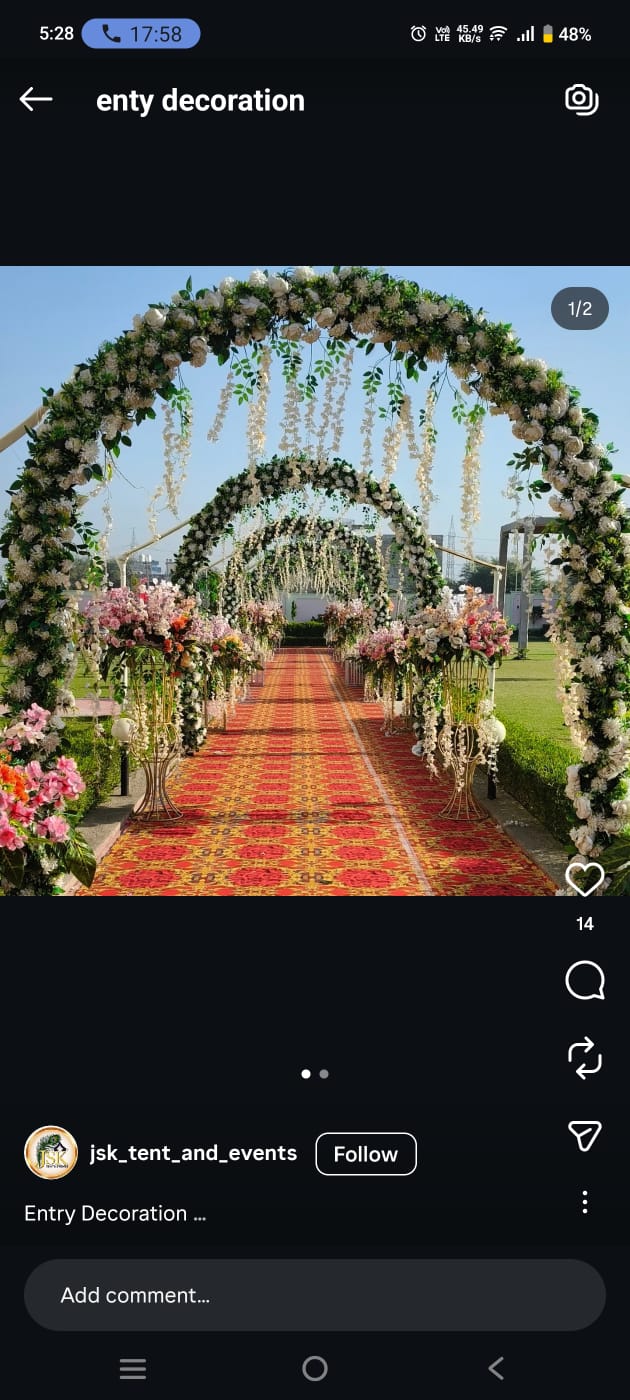Viewport: 630px width, 1400px height.
Task: Open the system recent apps view
Action: point(133,1368)
